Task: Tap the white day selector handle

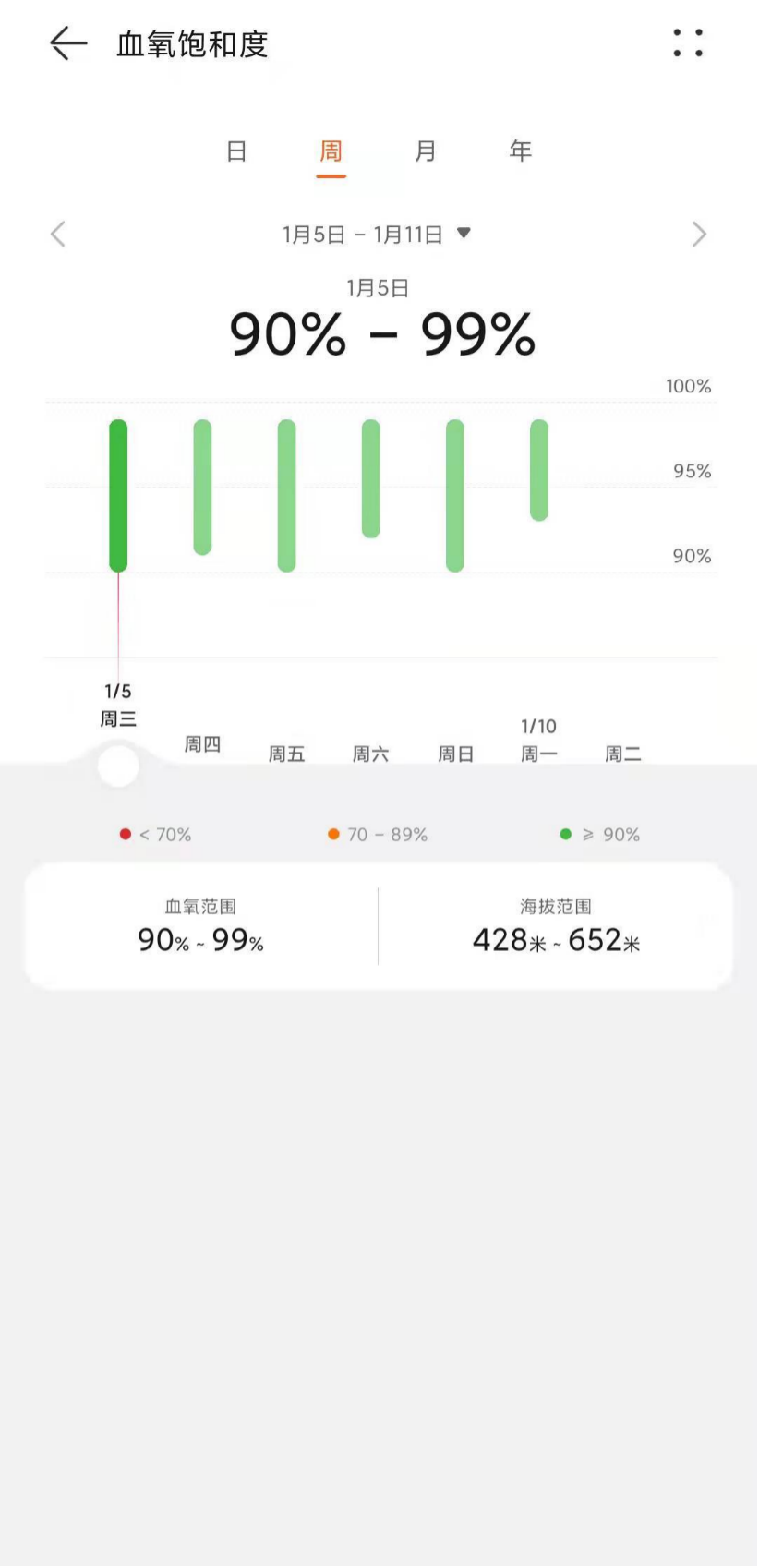Action: (118, 766)
